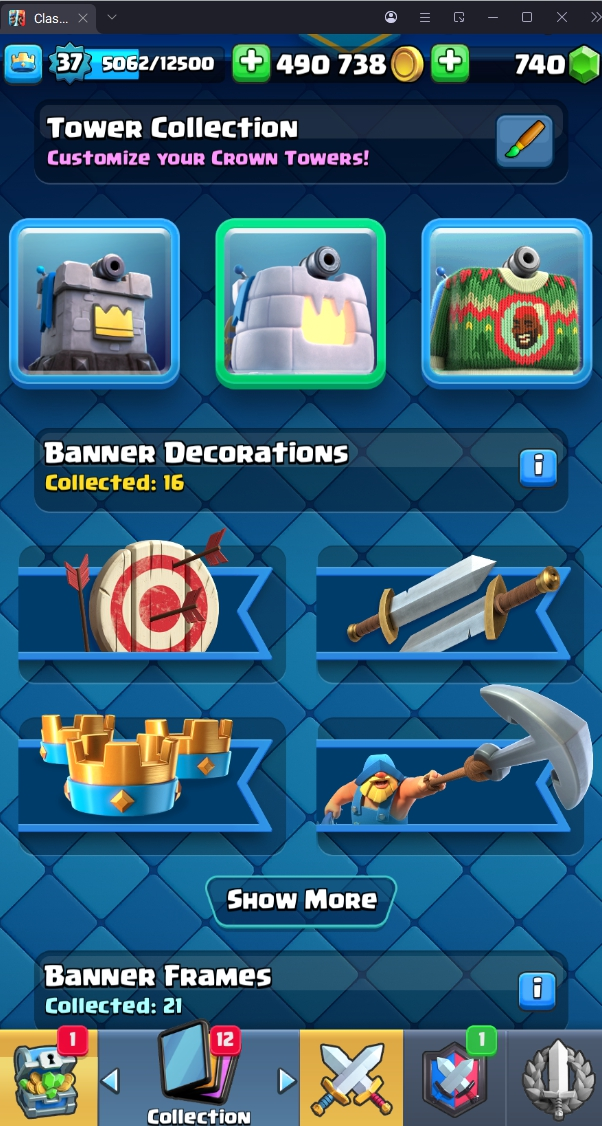Open the Clan shield tab
The height and width of the screenshot is (1126, 602).
(x=455, y=1078)
